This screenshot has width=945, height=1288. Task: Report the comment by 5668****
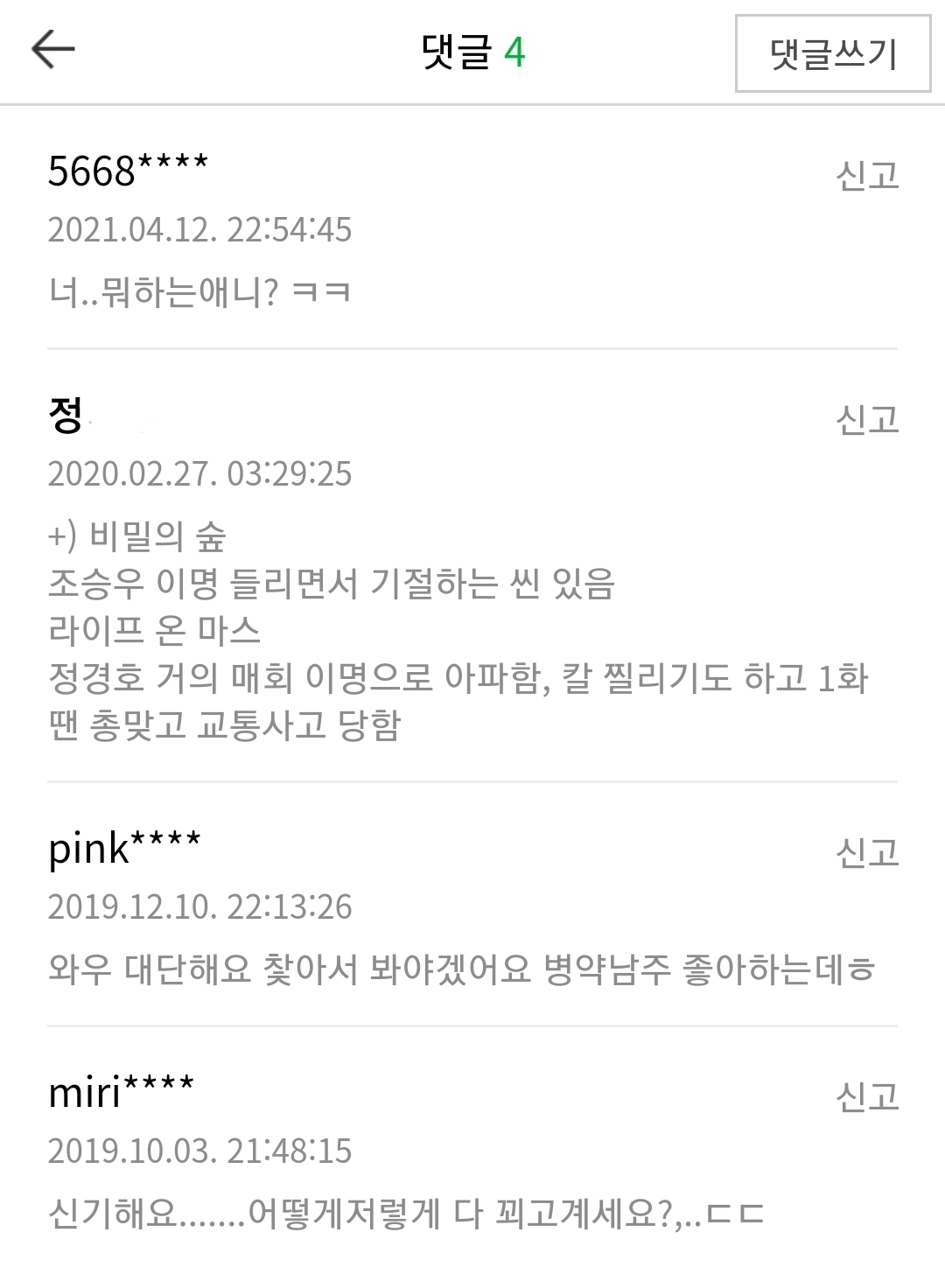(866, 176)
